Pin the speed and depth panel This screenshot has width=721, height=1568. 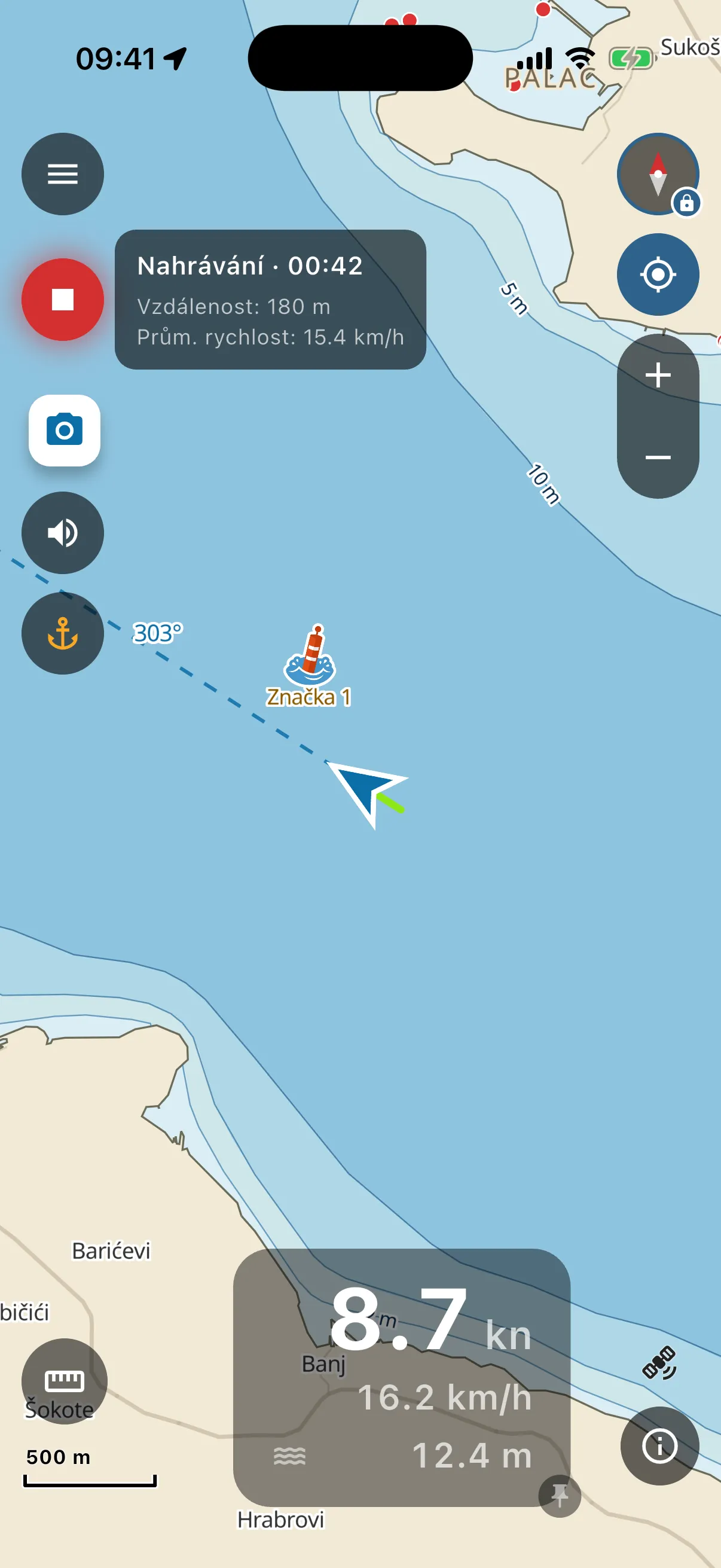[x=560, y=1496]
